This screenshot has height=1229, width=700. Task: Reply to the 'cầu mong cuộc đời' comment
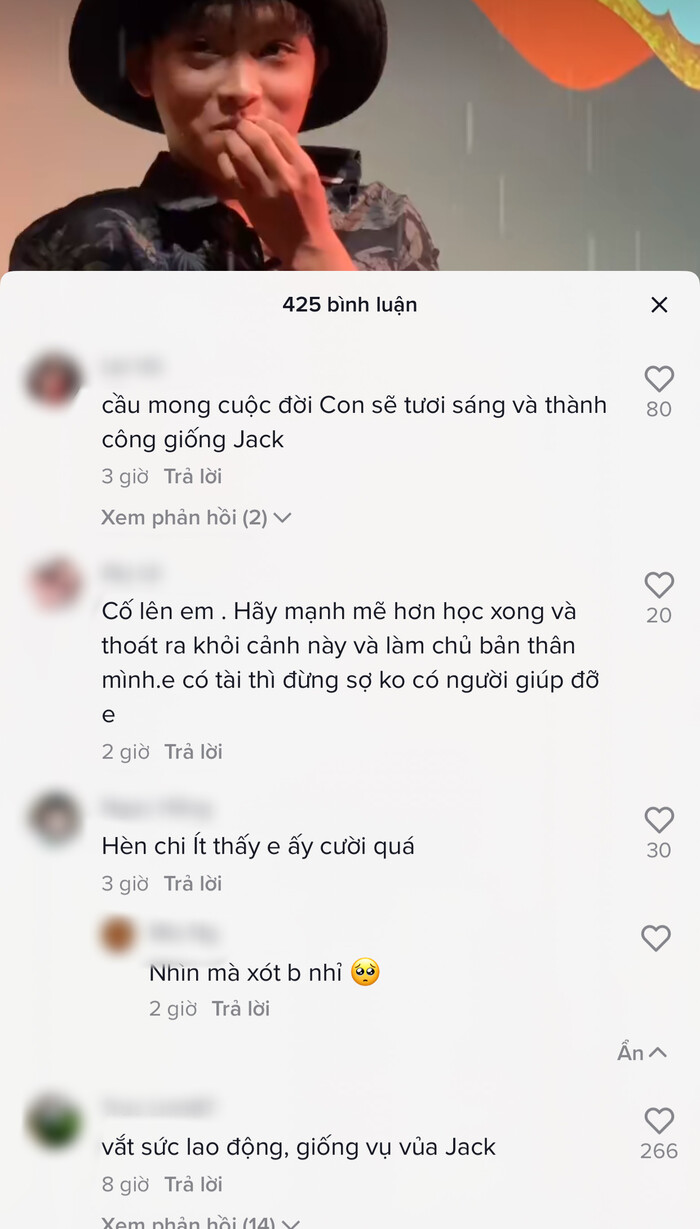[x=193, y=476]
